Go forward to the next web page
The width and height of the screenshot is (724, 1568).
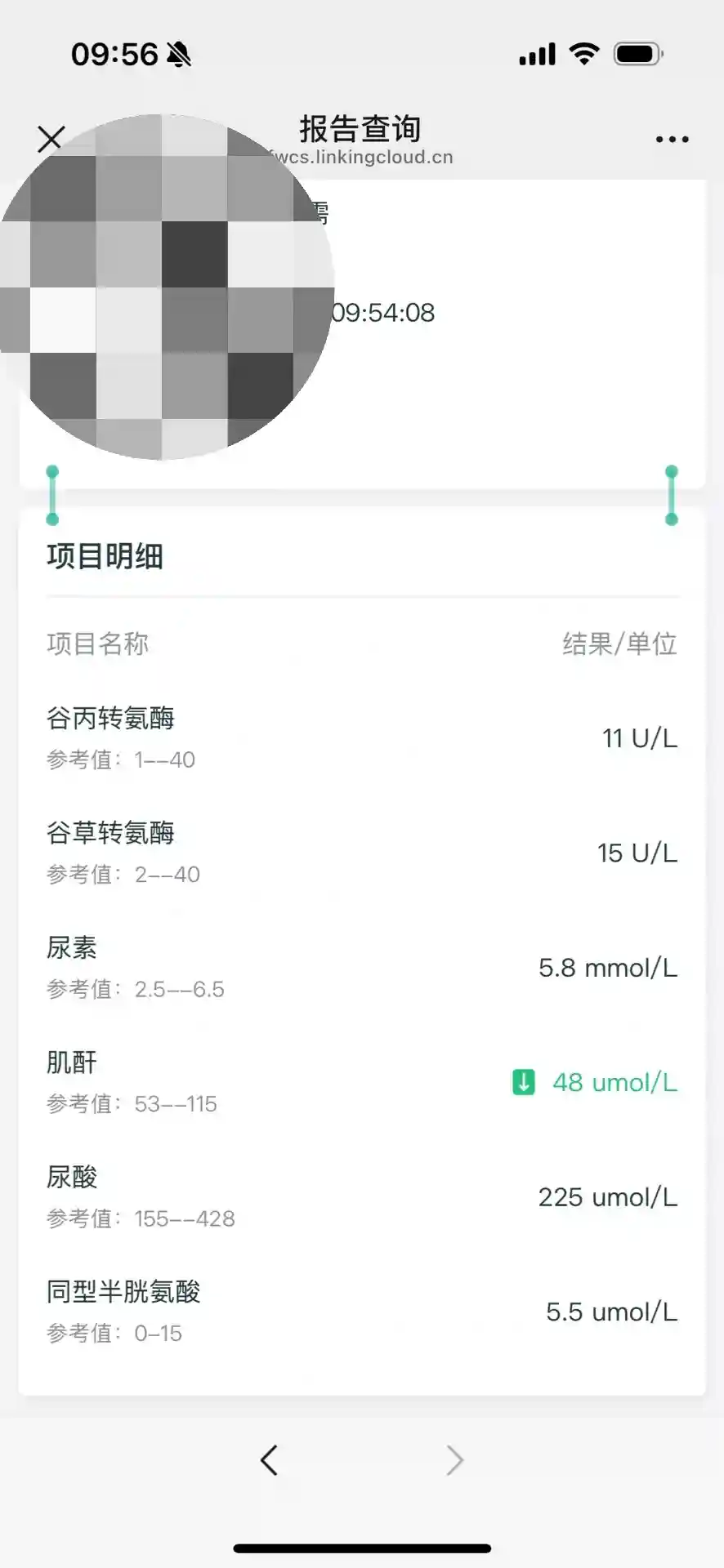coord(454,1459)
